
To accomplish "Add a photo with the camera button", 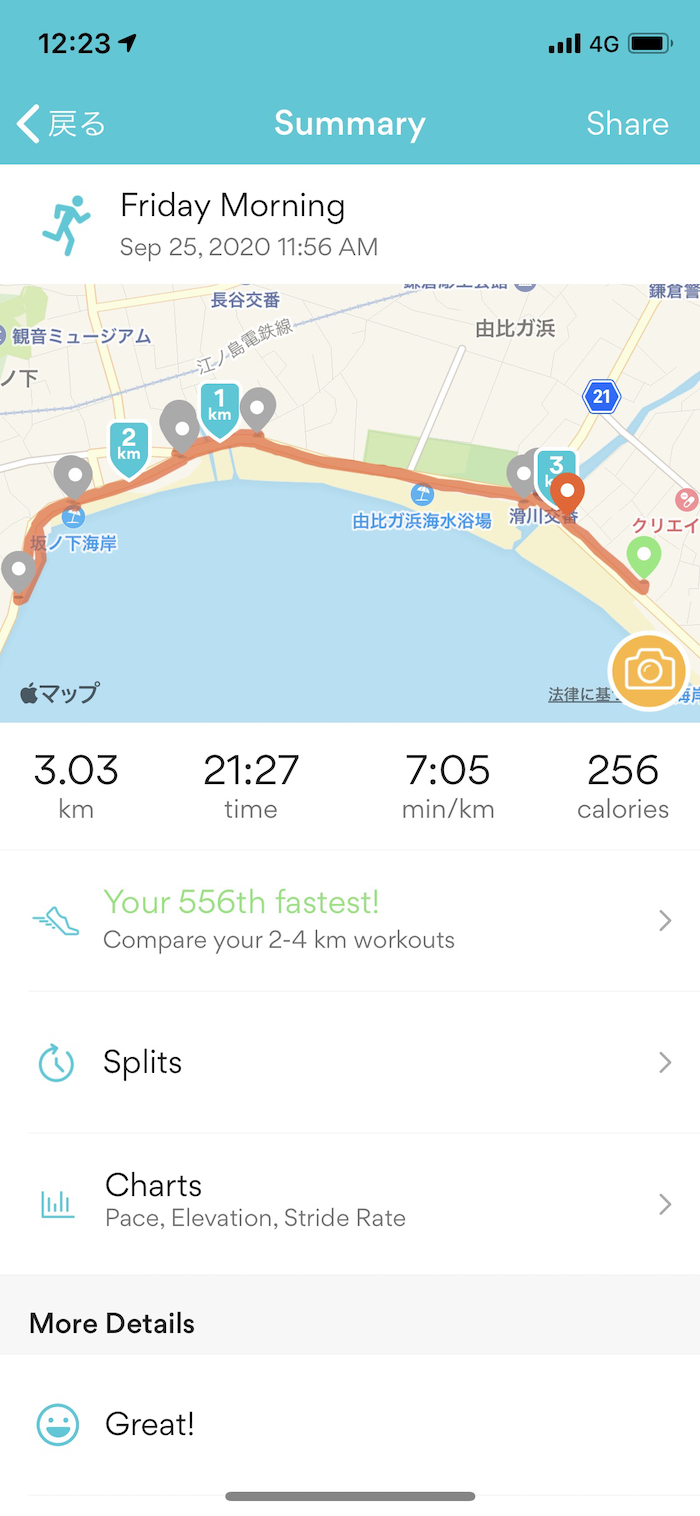I will point(648,670).
